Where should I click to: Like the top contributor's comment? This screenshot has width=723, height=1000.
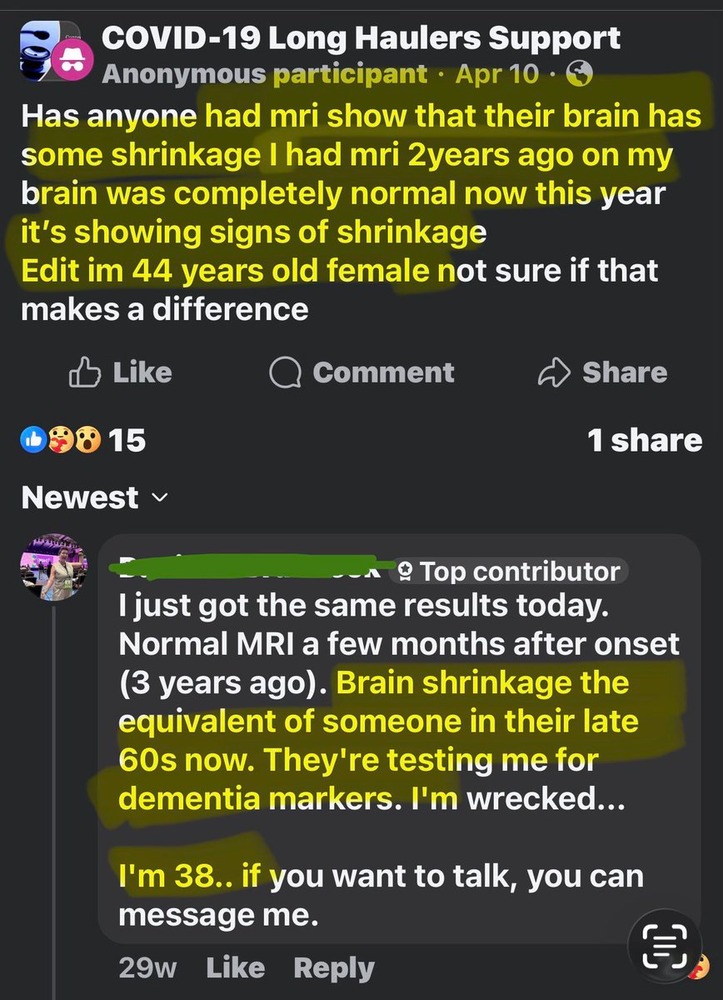[x=235, y=968]
